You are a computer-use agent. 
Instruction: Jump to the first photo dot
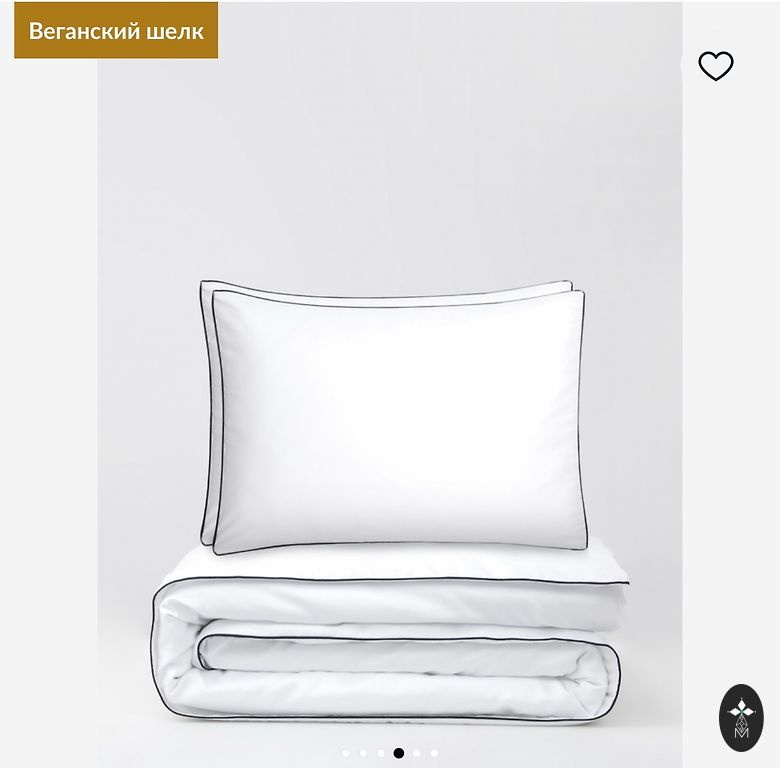[x=346, y=753]
